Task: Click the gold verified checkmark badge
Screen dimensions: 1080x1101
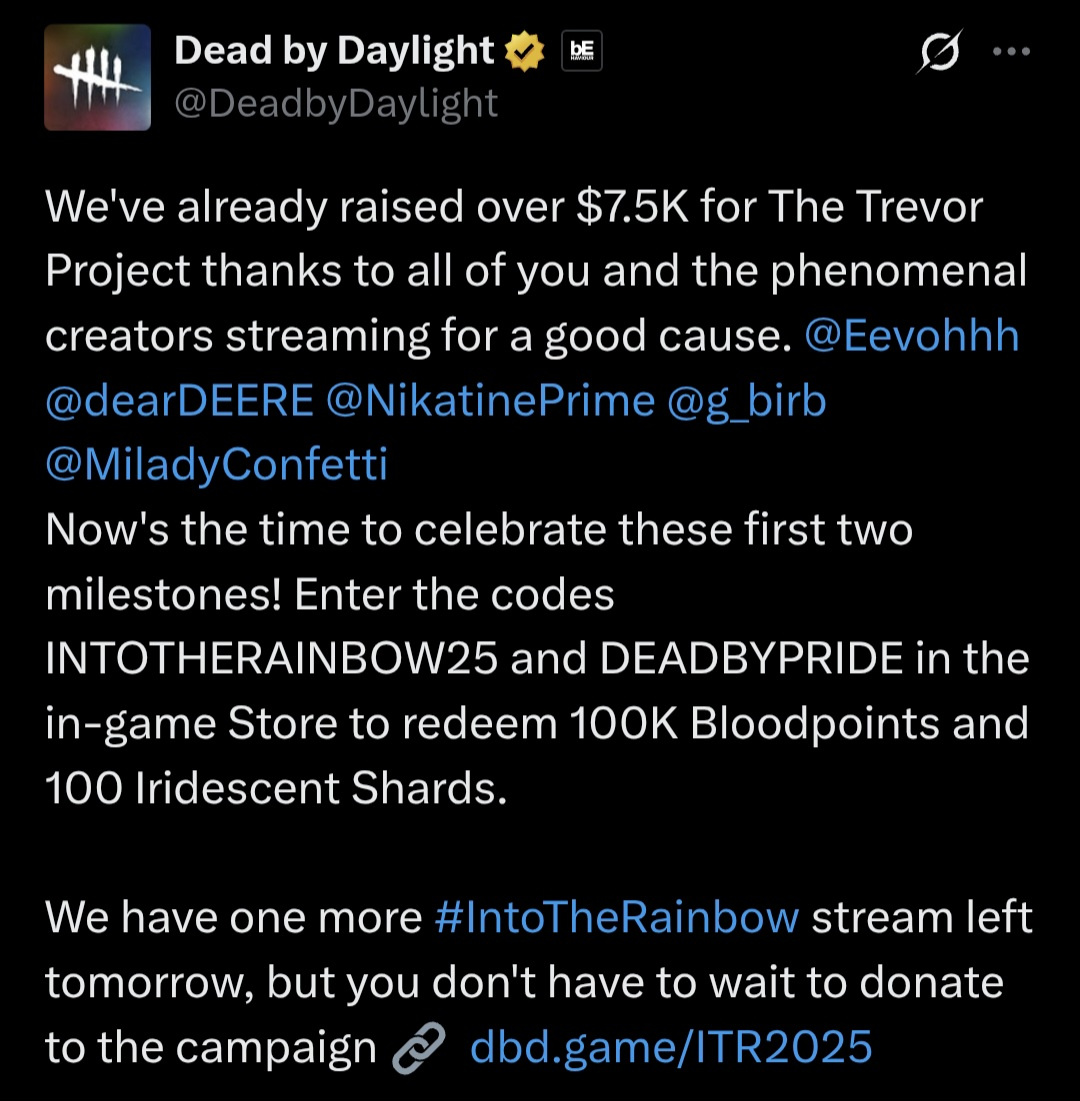Action: coord(524,49)
